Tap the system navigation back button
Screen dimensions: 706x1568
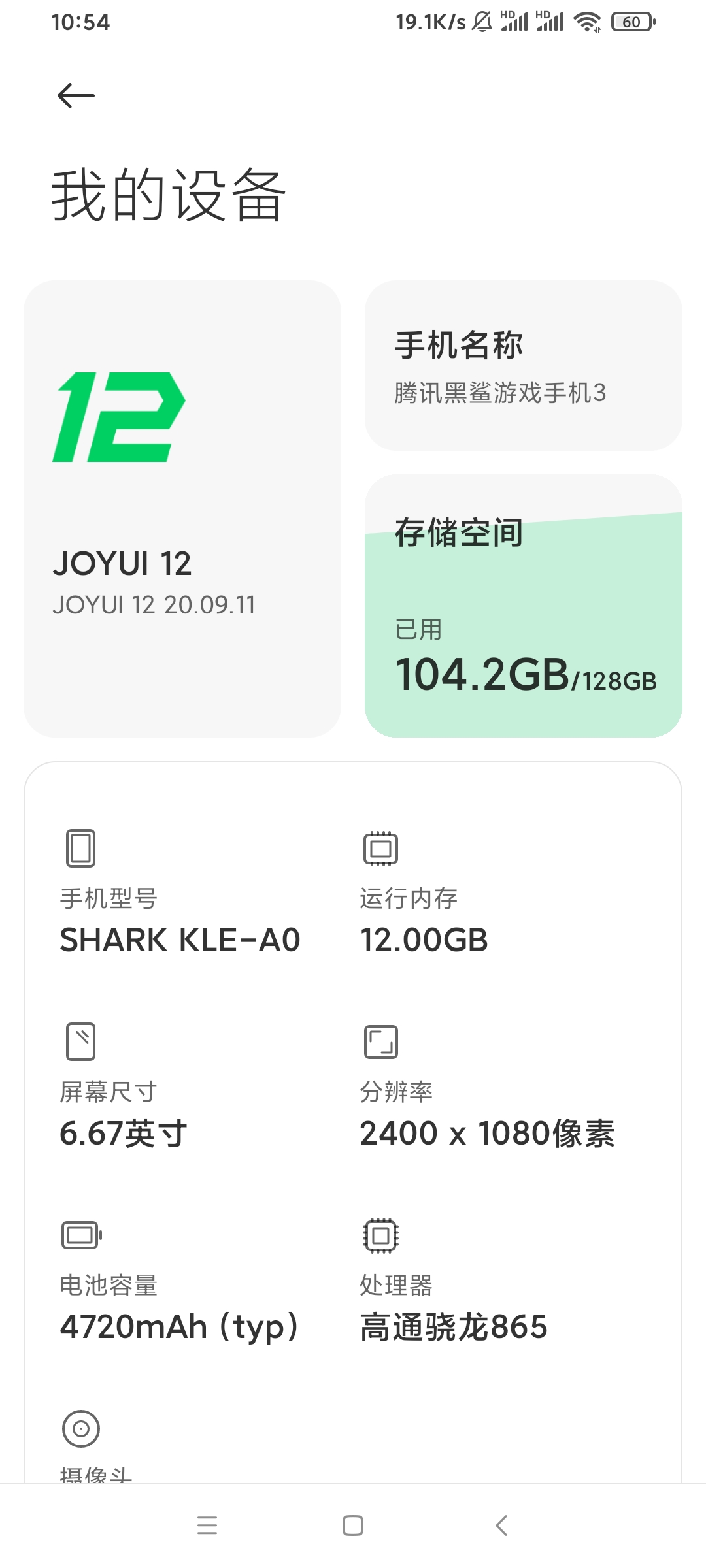501,1526
